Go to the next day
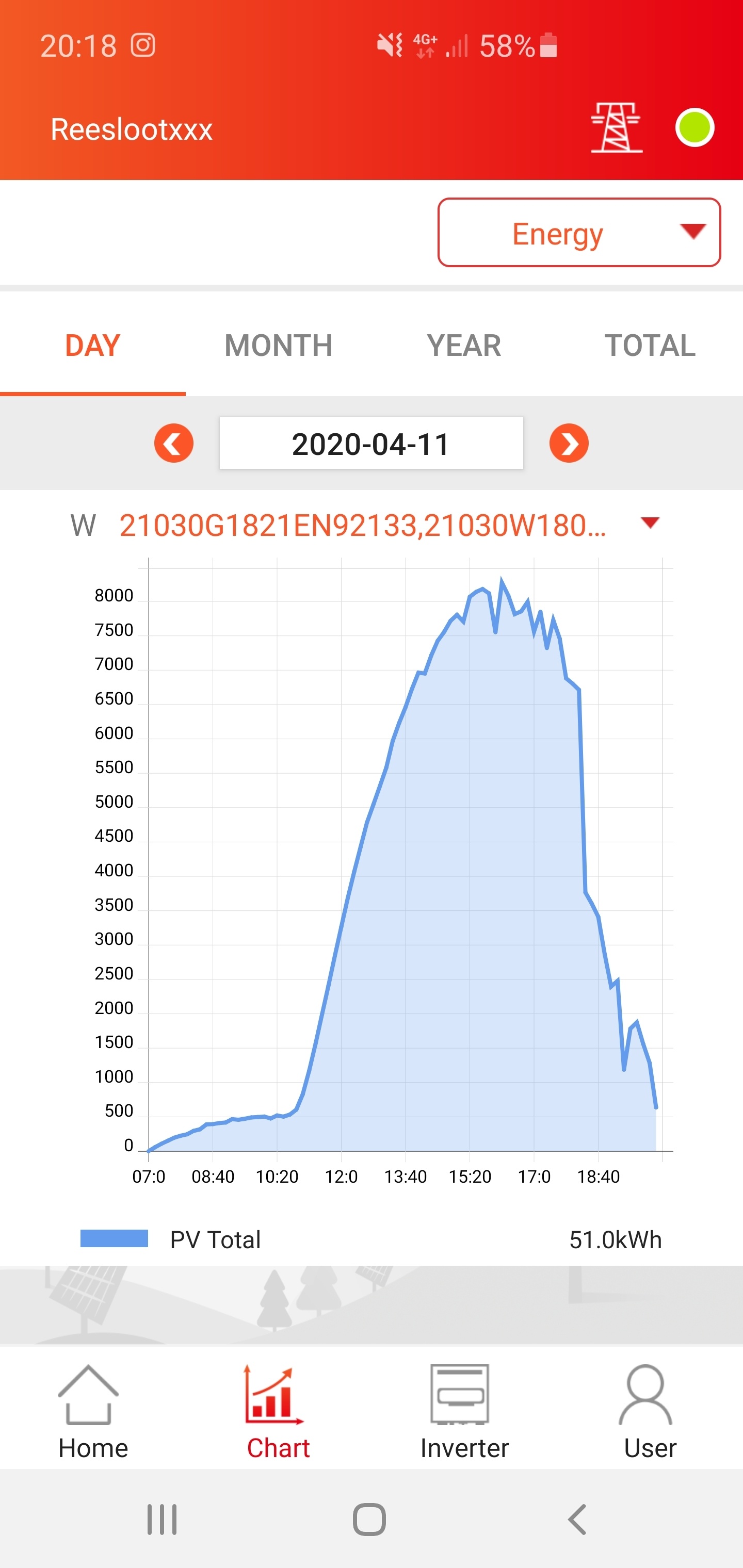The image size is (743, 1568). pos(569,443)
